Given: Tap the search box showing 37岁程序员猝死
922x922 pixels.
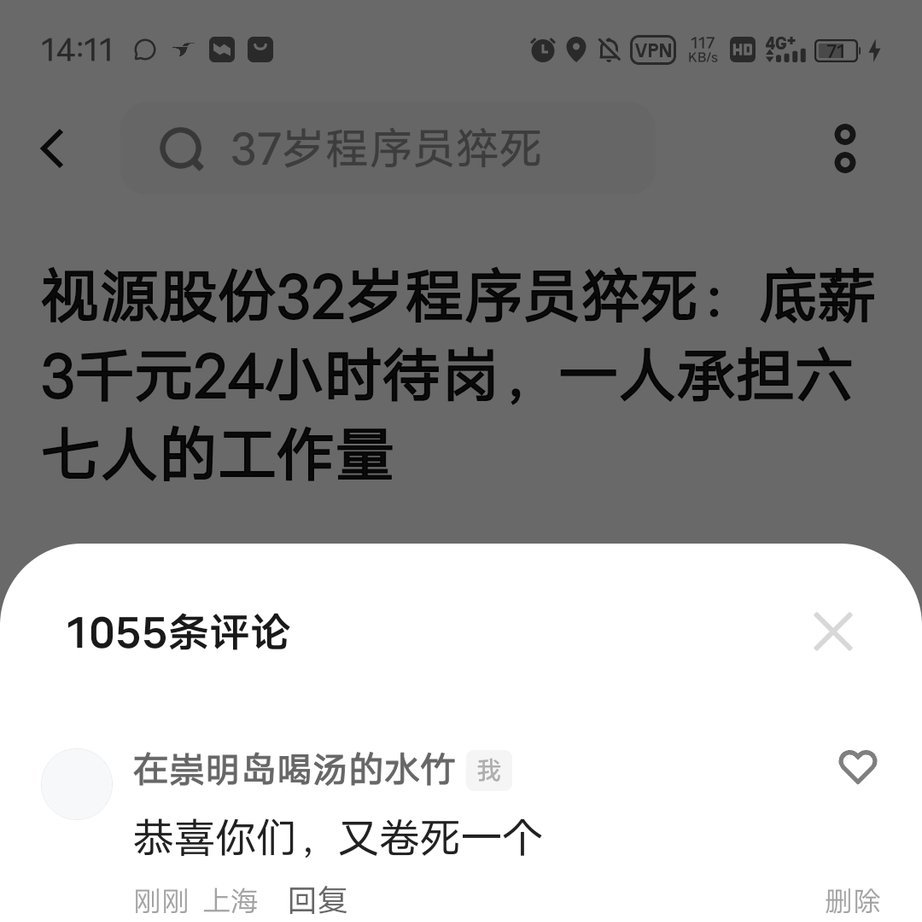Looking at the screenshot, I should (x=388, y=149).
